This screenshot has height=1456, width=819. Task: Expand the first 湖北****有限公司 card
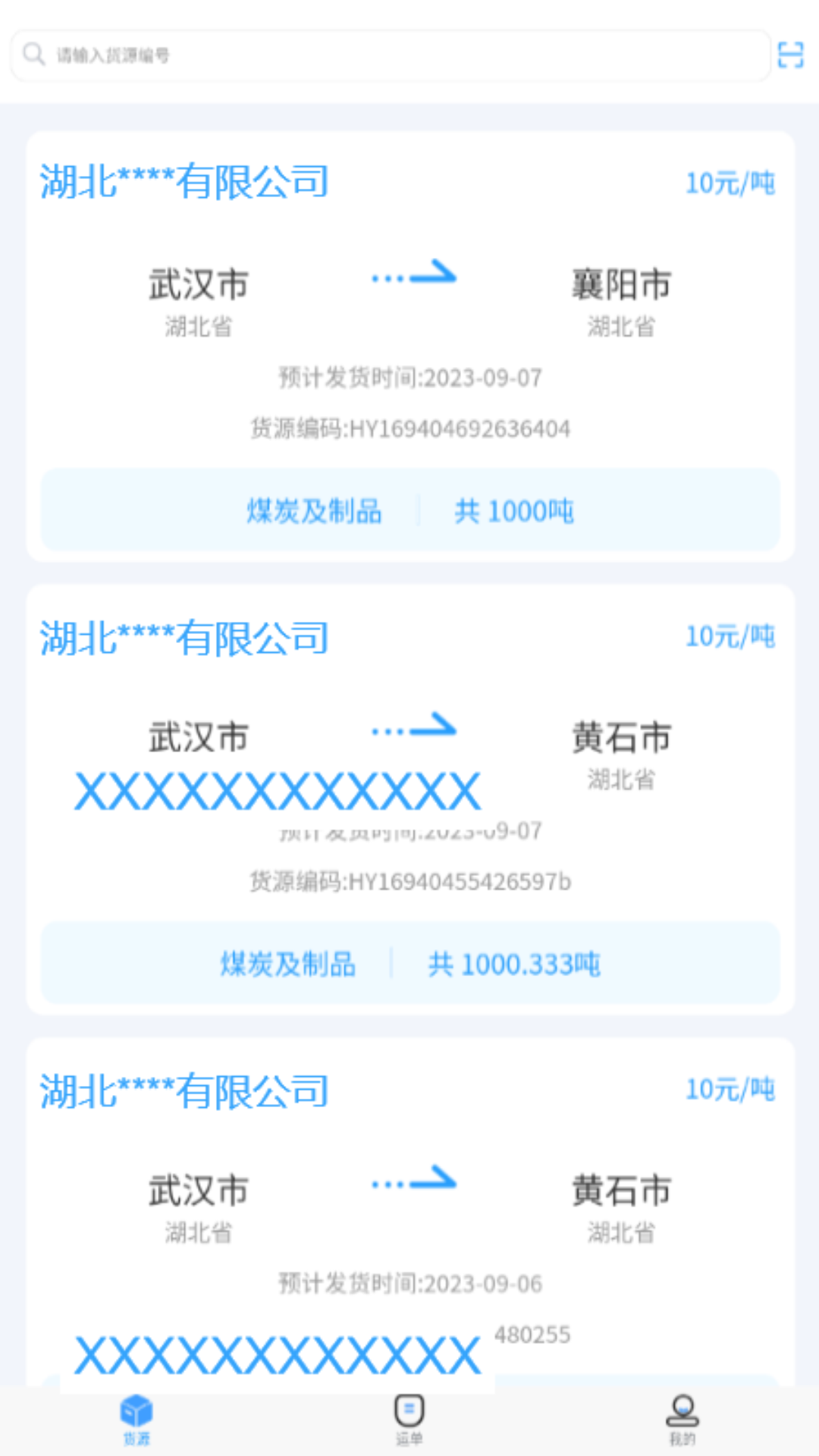click(x=409, y=341)
